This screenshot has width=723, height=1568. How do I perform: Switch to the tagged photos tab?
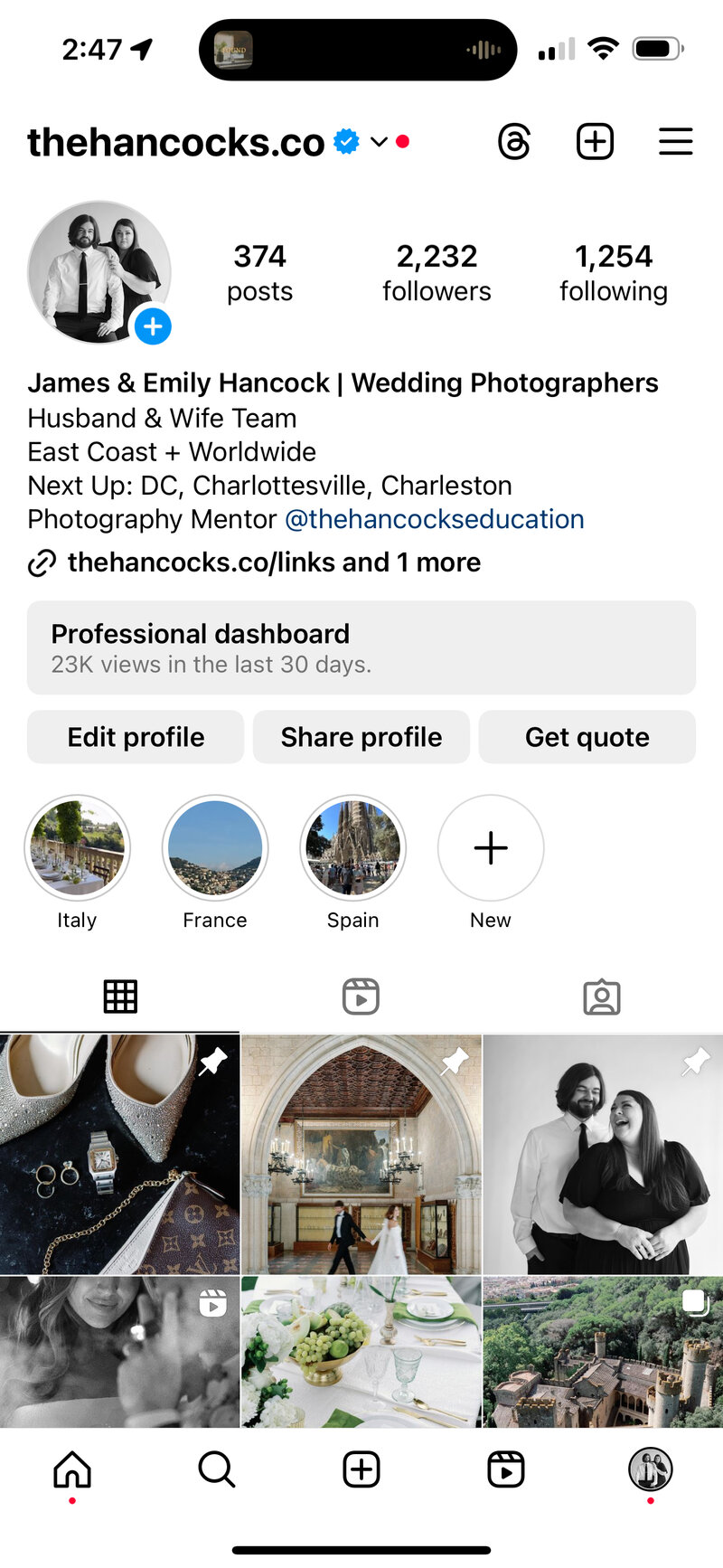[602, 997]
